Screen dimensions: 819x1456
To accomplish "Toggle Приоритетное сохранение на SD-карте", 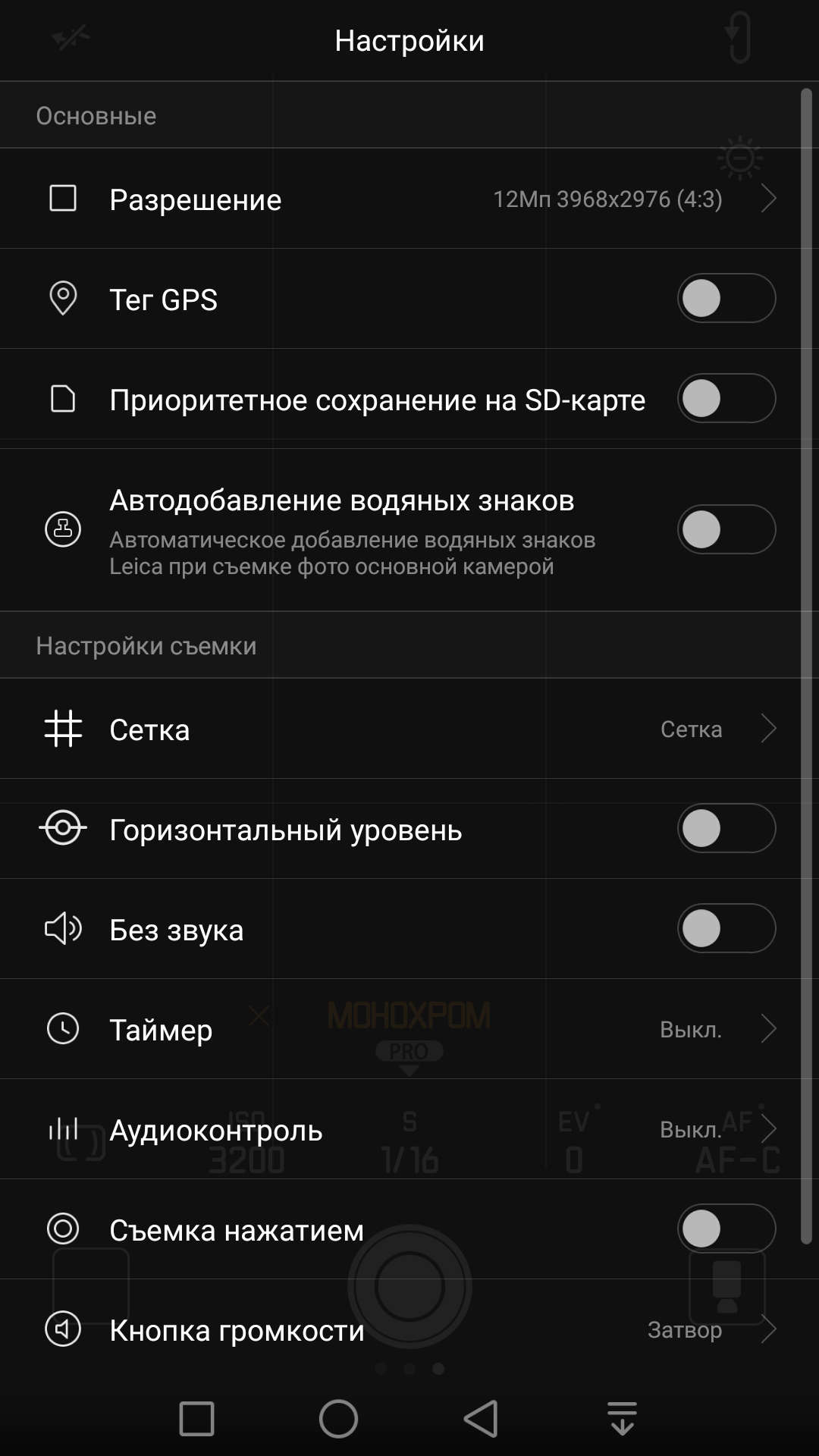I will tap(726, 398).
